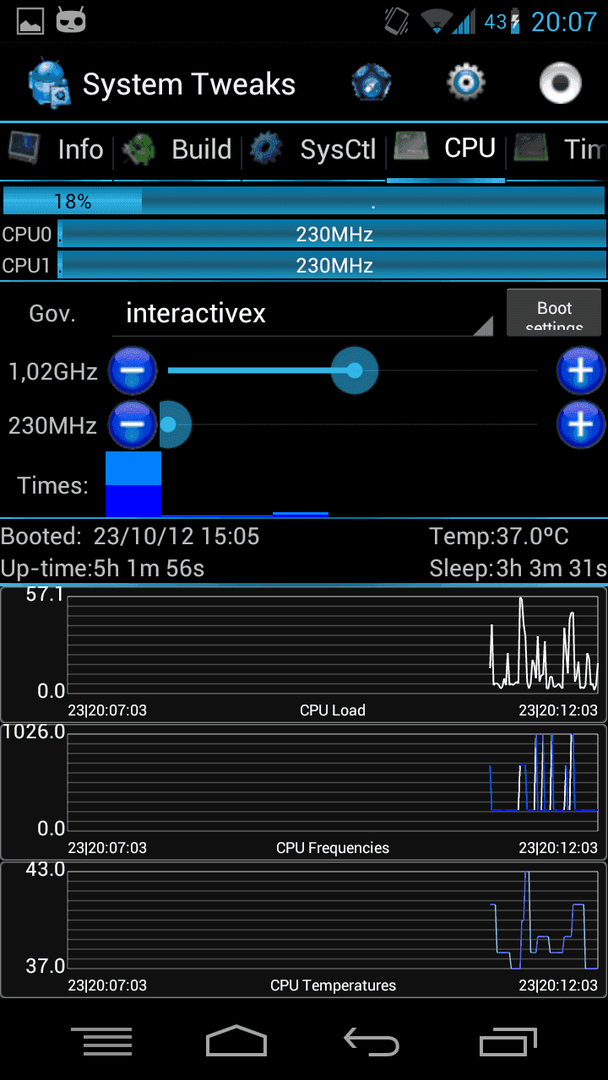
Task: Open the CPU Load graph
Action: [x=304, y=654]
